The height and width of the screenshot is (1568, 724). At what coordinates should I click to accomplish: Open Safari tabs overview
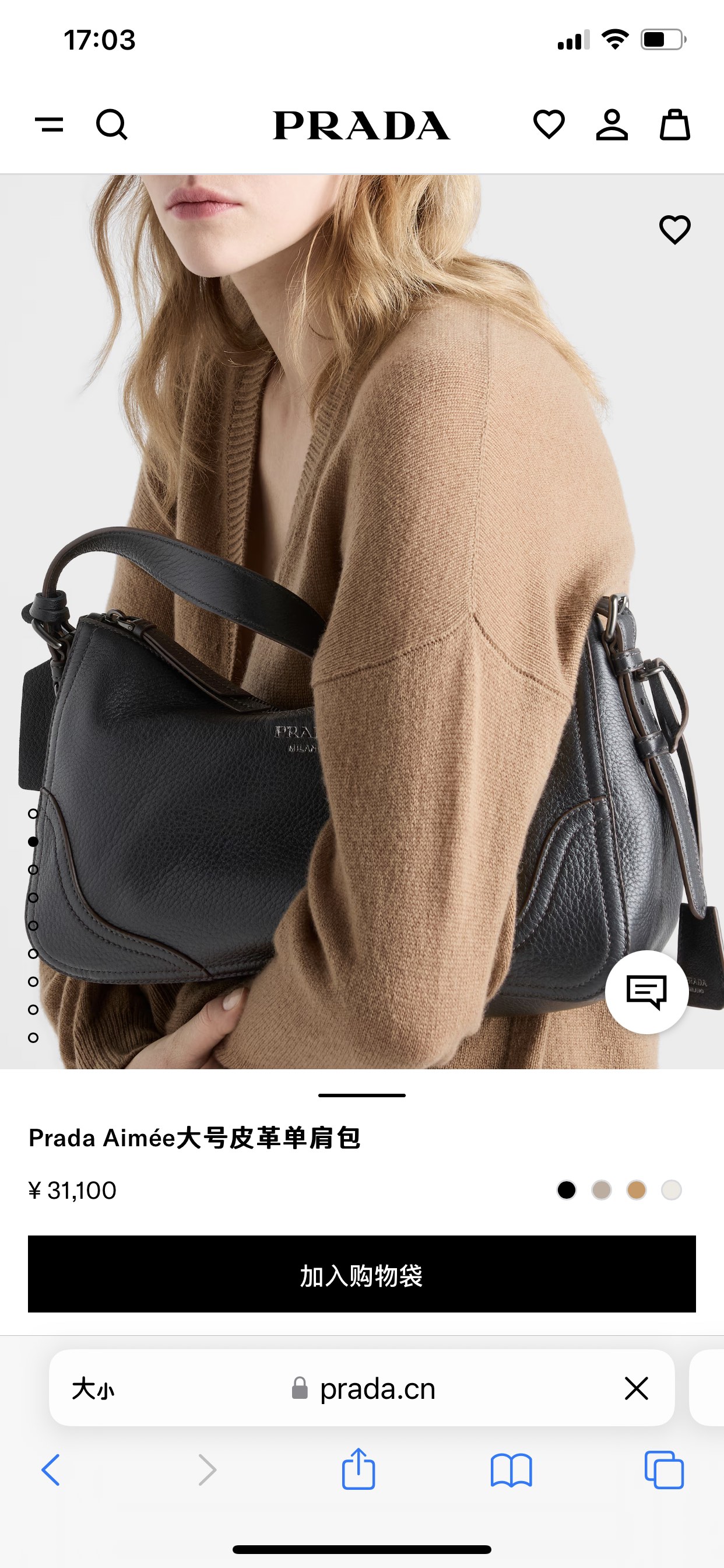pyautogui.click(x=664, y=1470)
